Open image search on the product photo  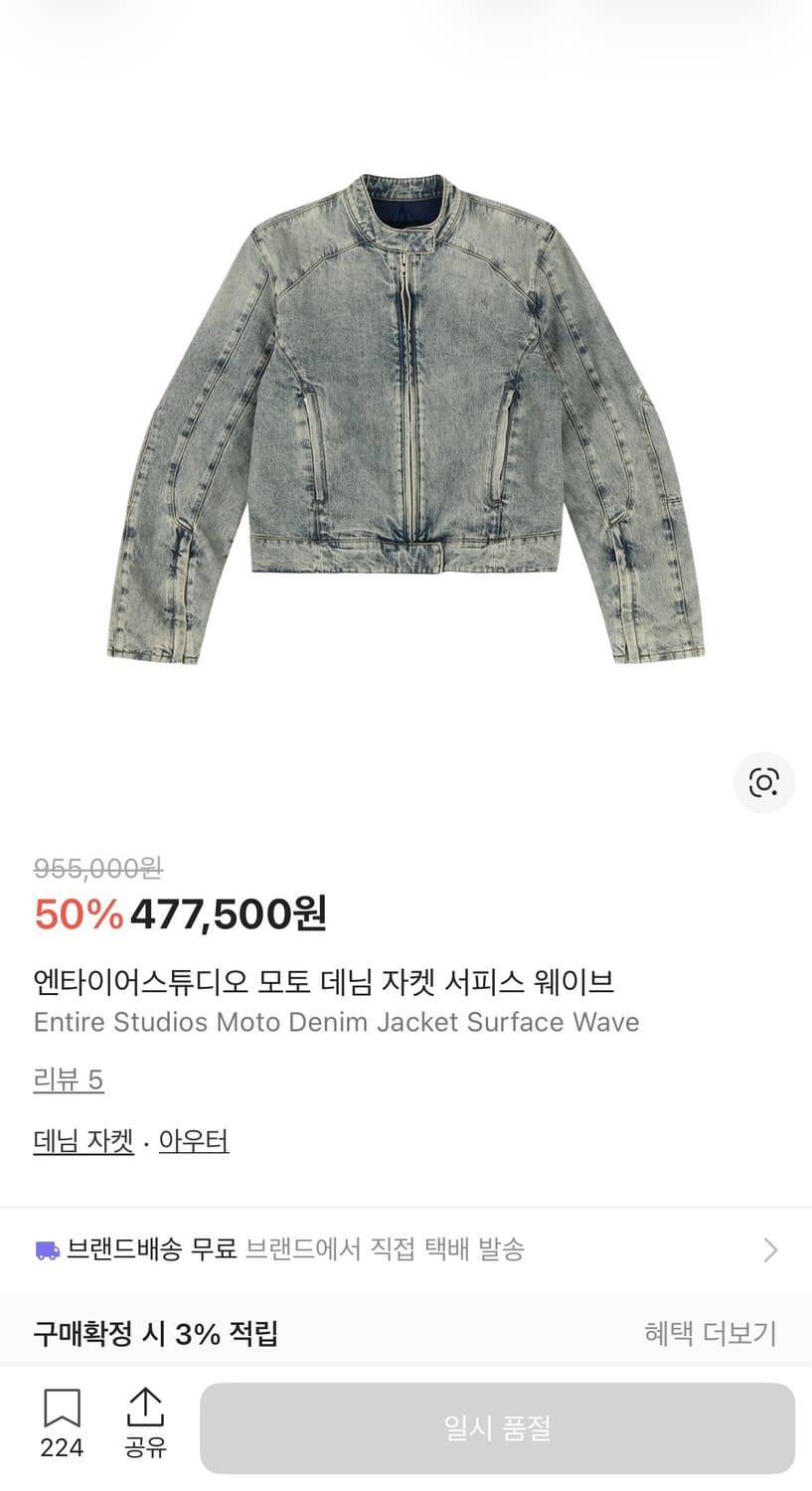[763, 782]
